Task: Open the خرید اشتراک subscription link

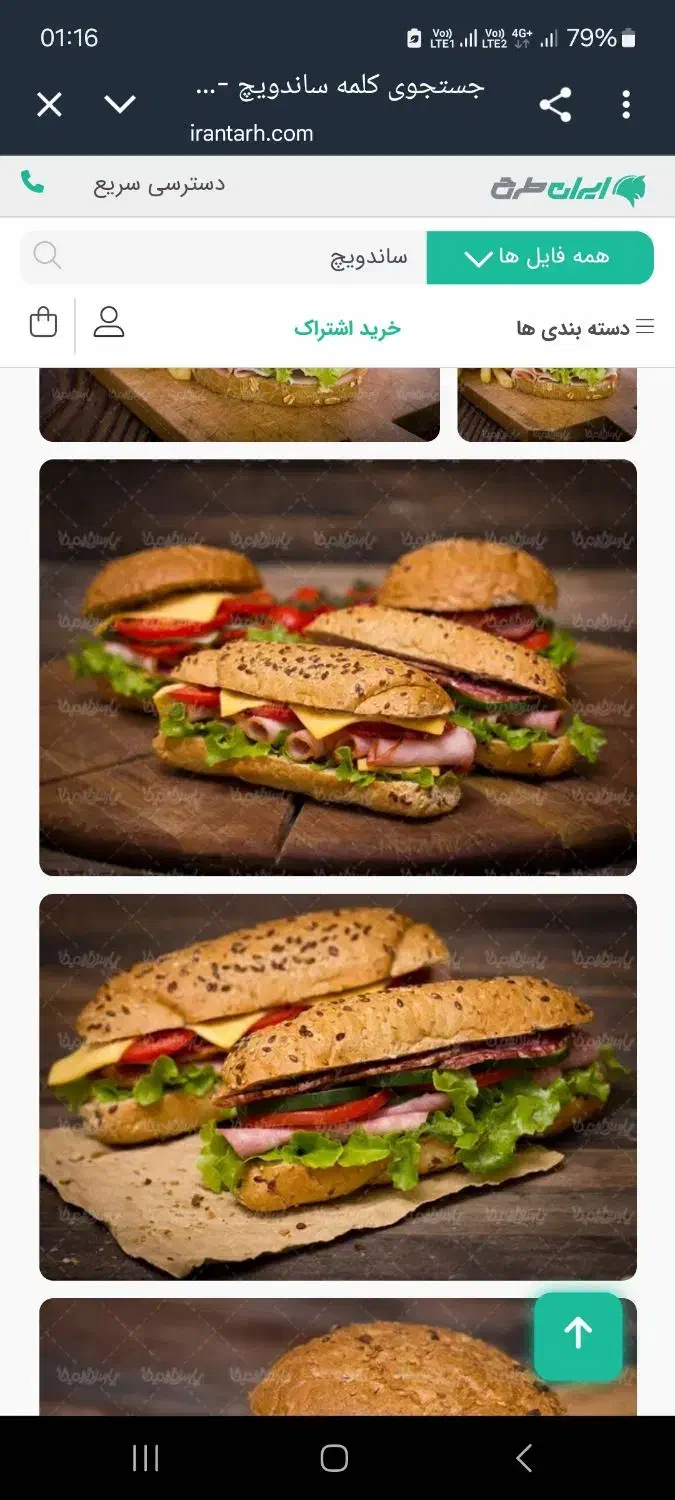Action: pos(347,328)
